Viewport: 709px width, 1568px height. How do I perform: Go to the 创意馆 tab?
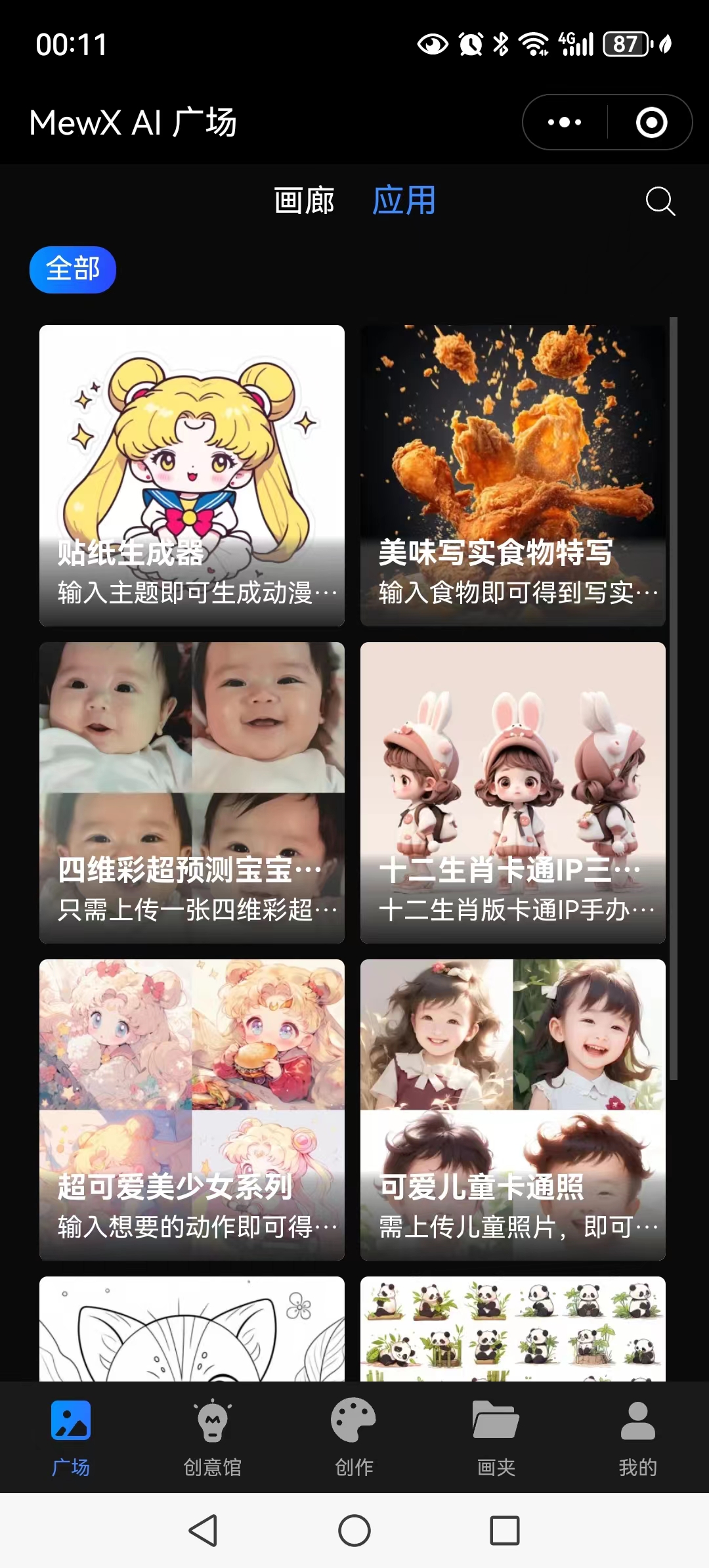pyautogui.click(x=213, y=1437)
